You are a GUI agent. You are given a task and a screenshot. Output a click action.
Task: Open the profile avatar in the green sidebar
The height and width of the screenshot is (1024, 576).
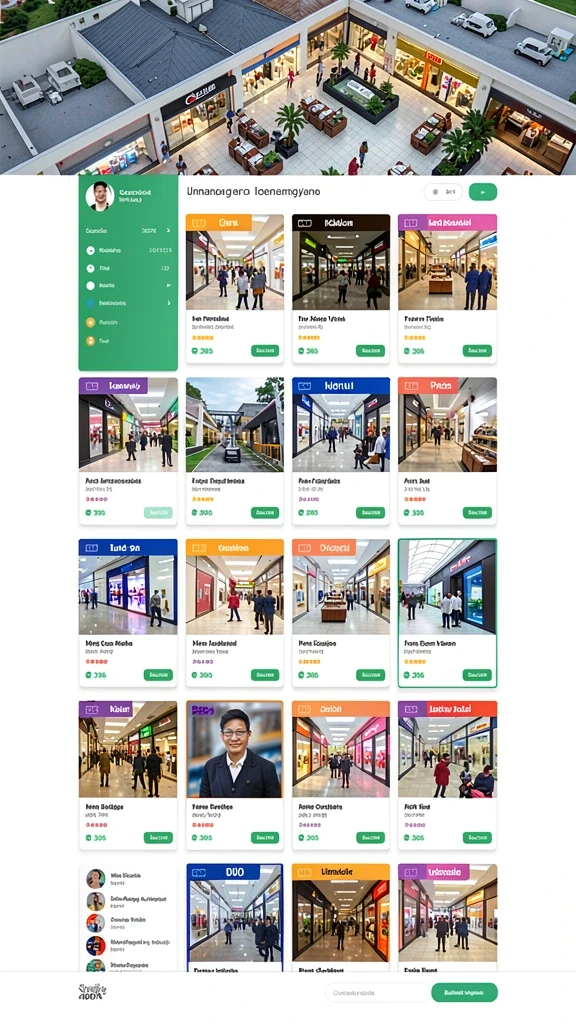(100, 196)
